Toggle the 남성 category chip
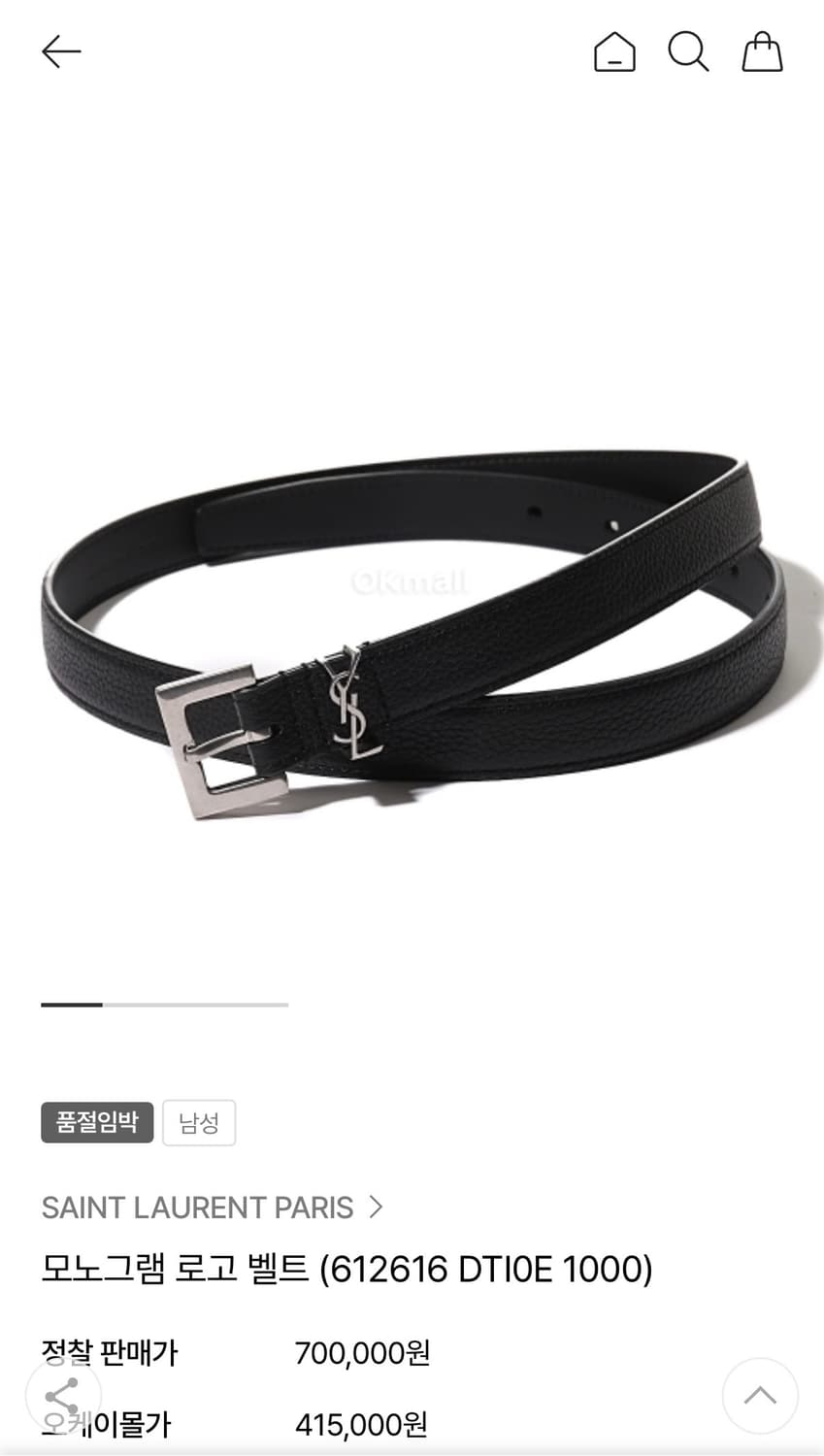The image size is (824, 1456). click(199, 1122)
